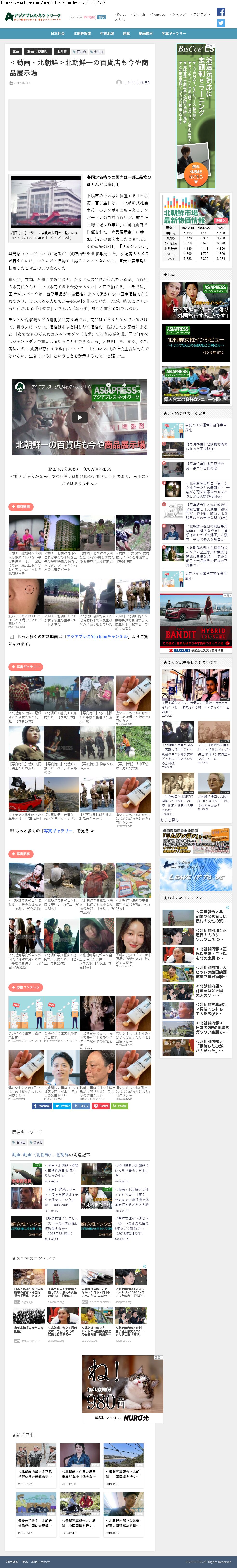Tap the 動画（北朝鮮） category tag
The width and height of the screenshot is (237, 1568).
38,52
